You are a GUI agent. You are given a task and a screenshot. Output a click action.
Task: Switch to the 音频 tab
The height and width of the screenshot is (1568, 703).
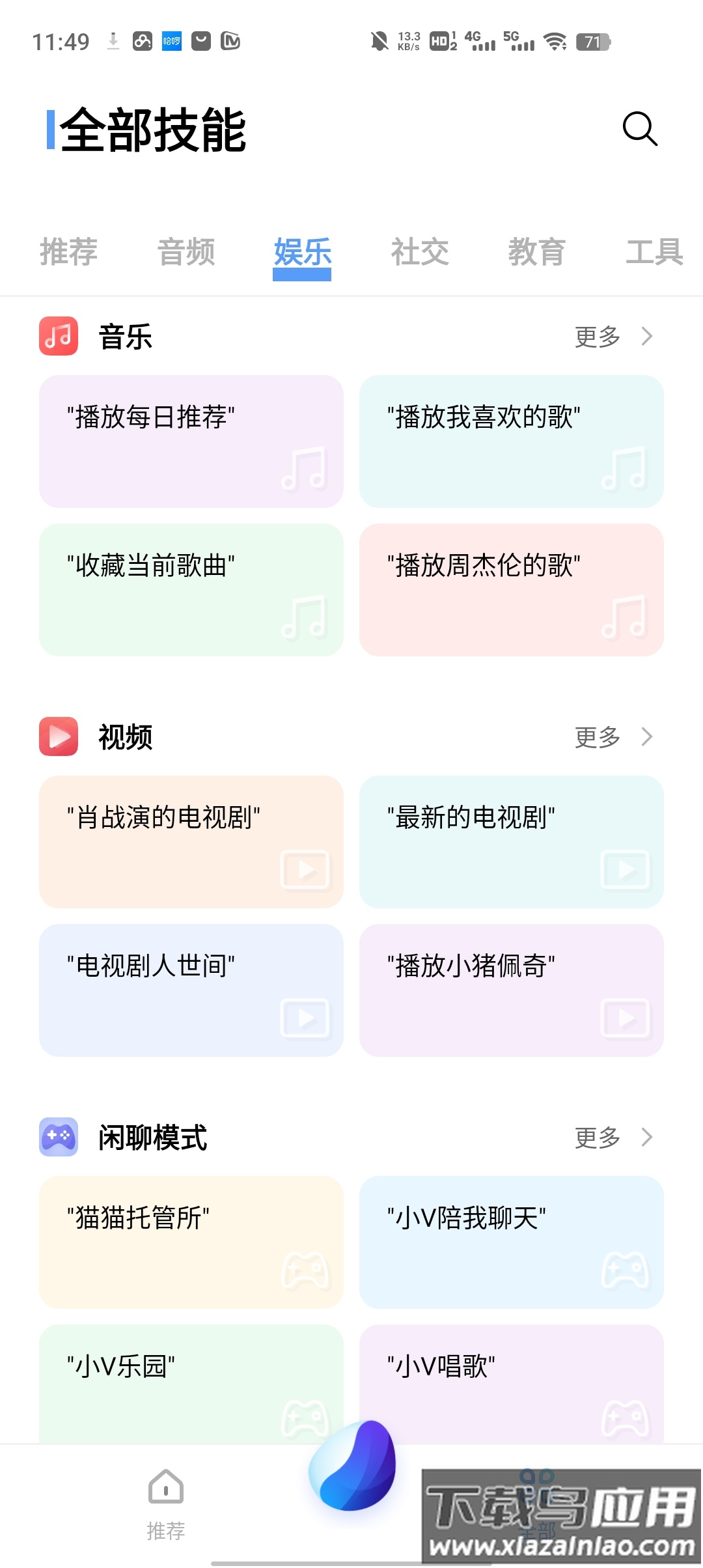click(186, 253)
